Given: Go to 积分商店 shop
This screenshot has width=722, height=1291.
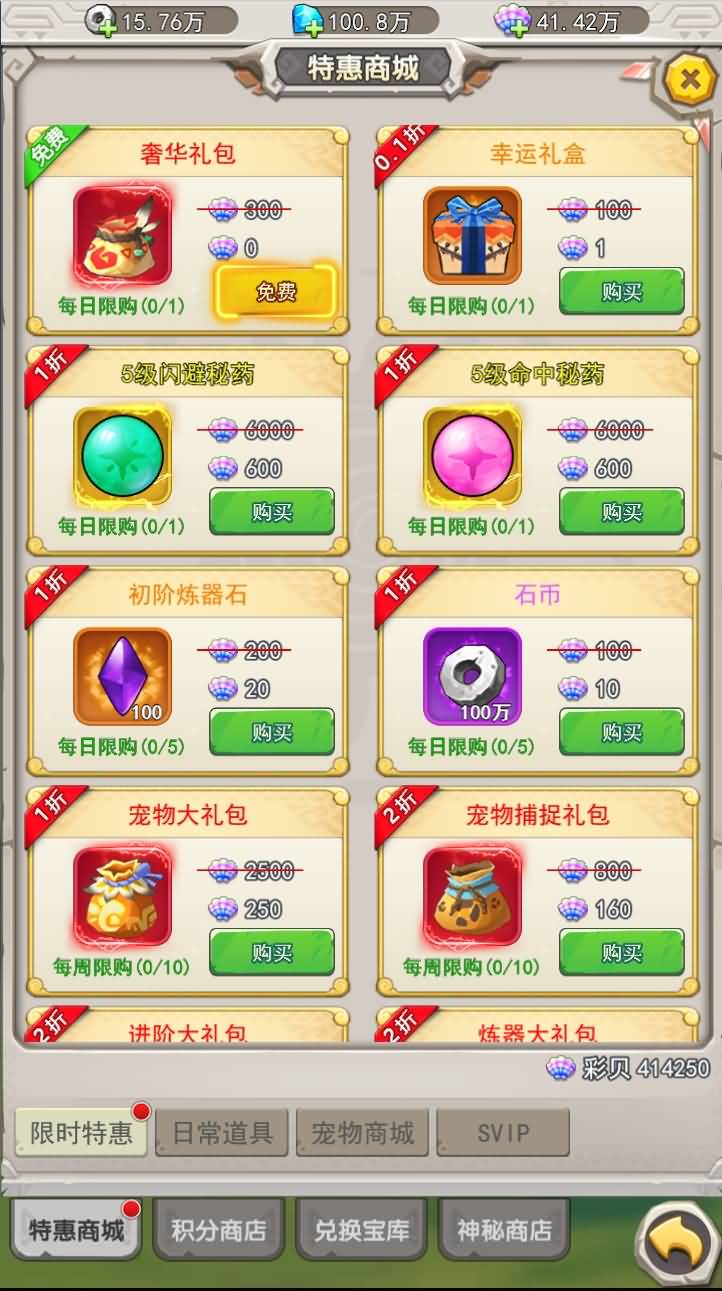Looking at the screenshot, I should pyautogui.click(x=219, y=1229).
